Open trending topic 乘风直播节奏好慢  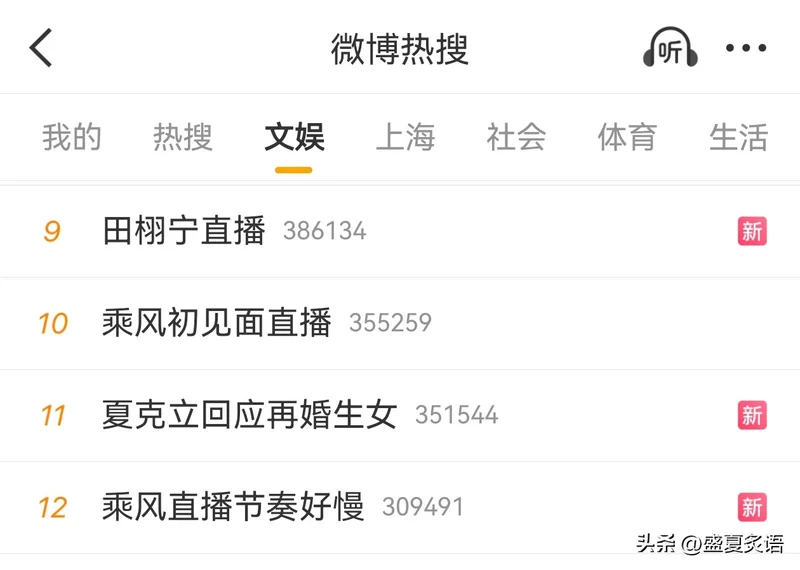(x=233, y=507)
